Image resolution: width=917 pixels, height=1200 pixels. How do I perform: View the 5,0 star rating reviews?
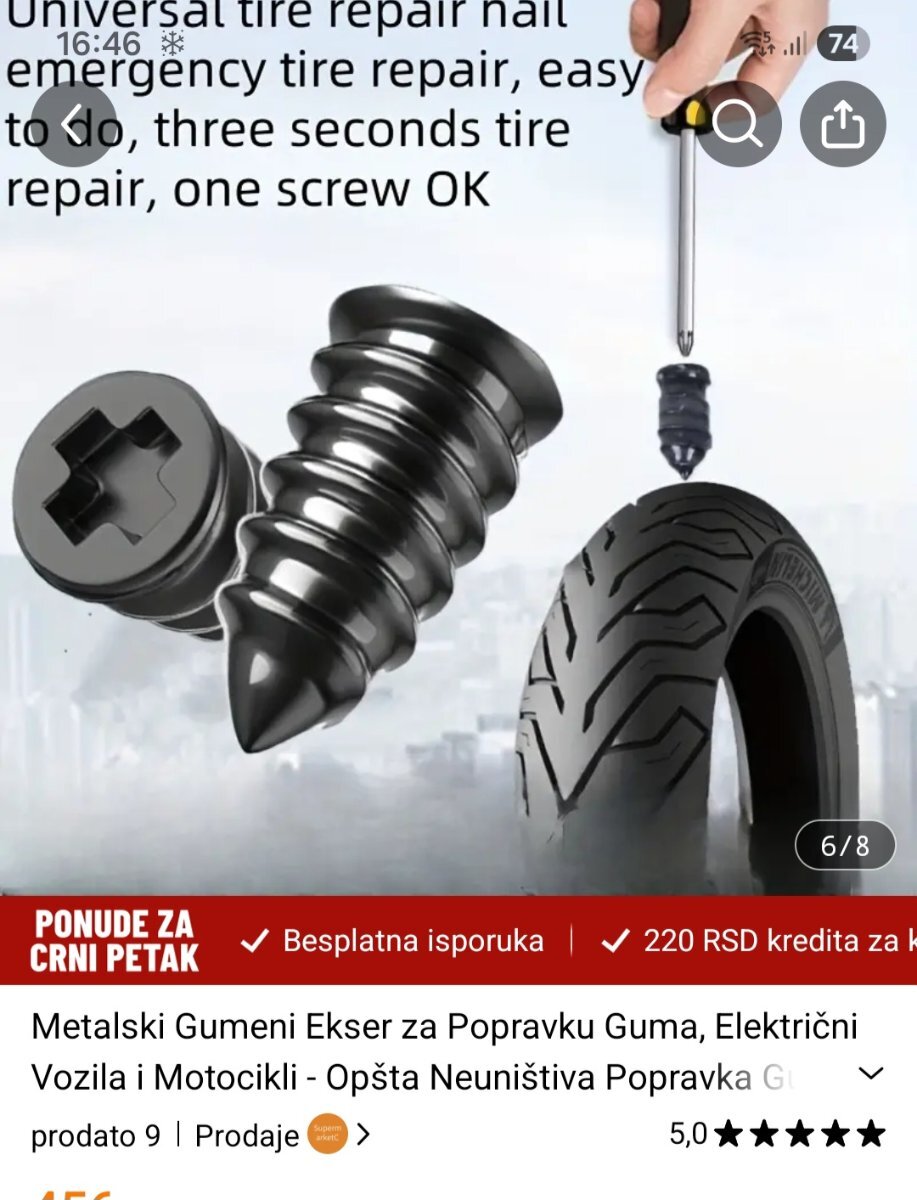[777, 1134]
